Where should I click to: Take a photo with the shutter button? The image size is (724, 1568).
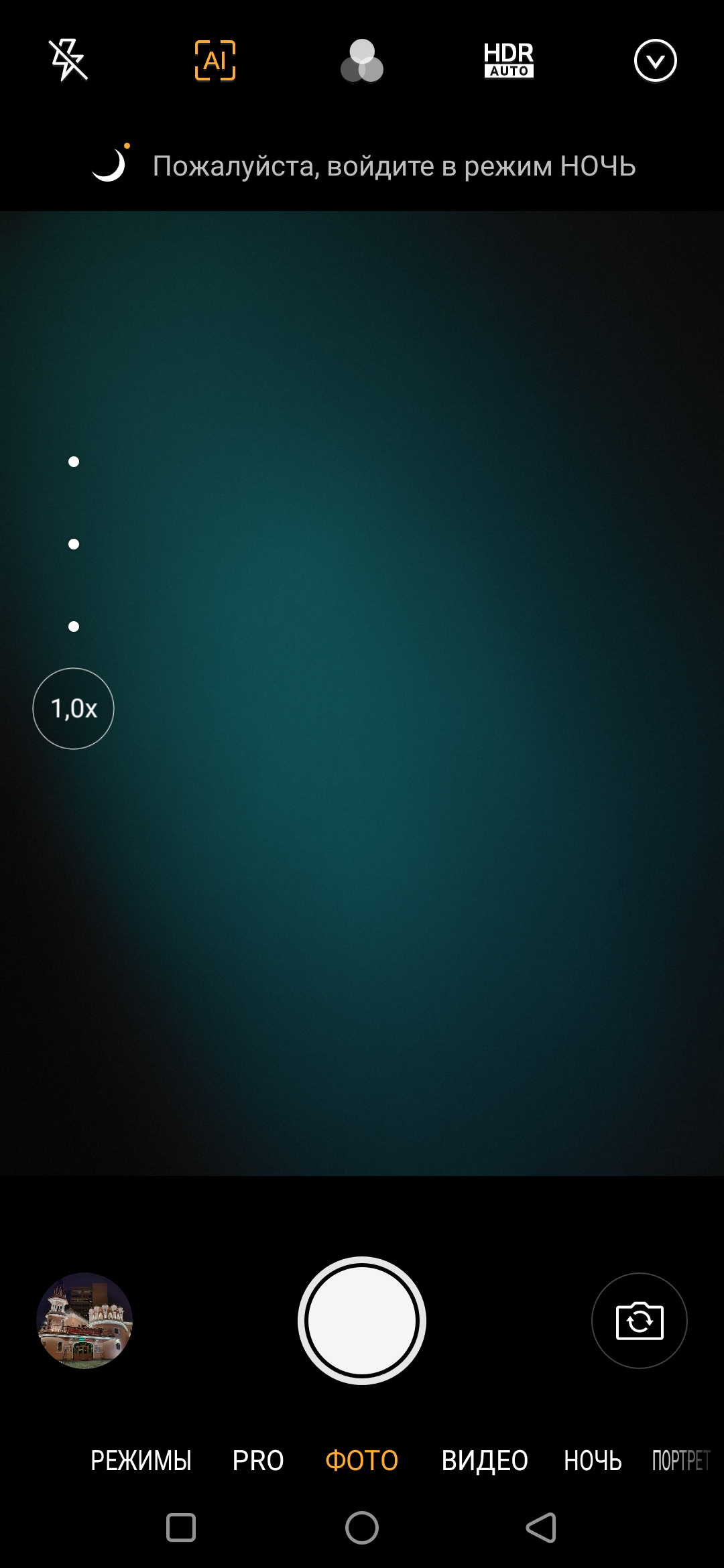362,1320
